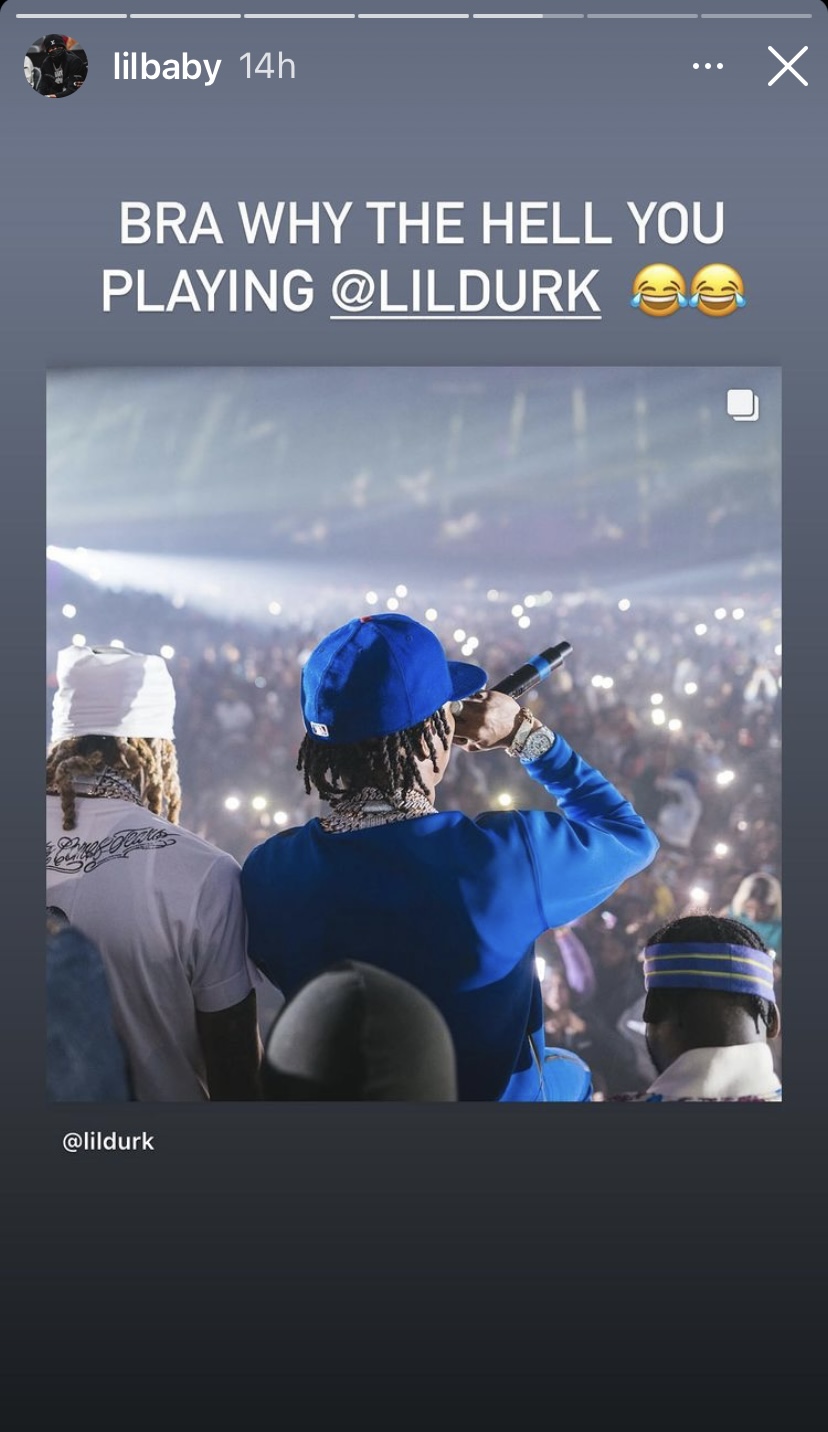Screen dimensions: 828x1432
Task: Tap the lilbaby username
Action: [167, 67]
